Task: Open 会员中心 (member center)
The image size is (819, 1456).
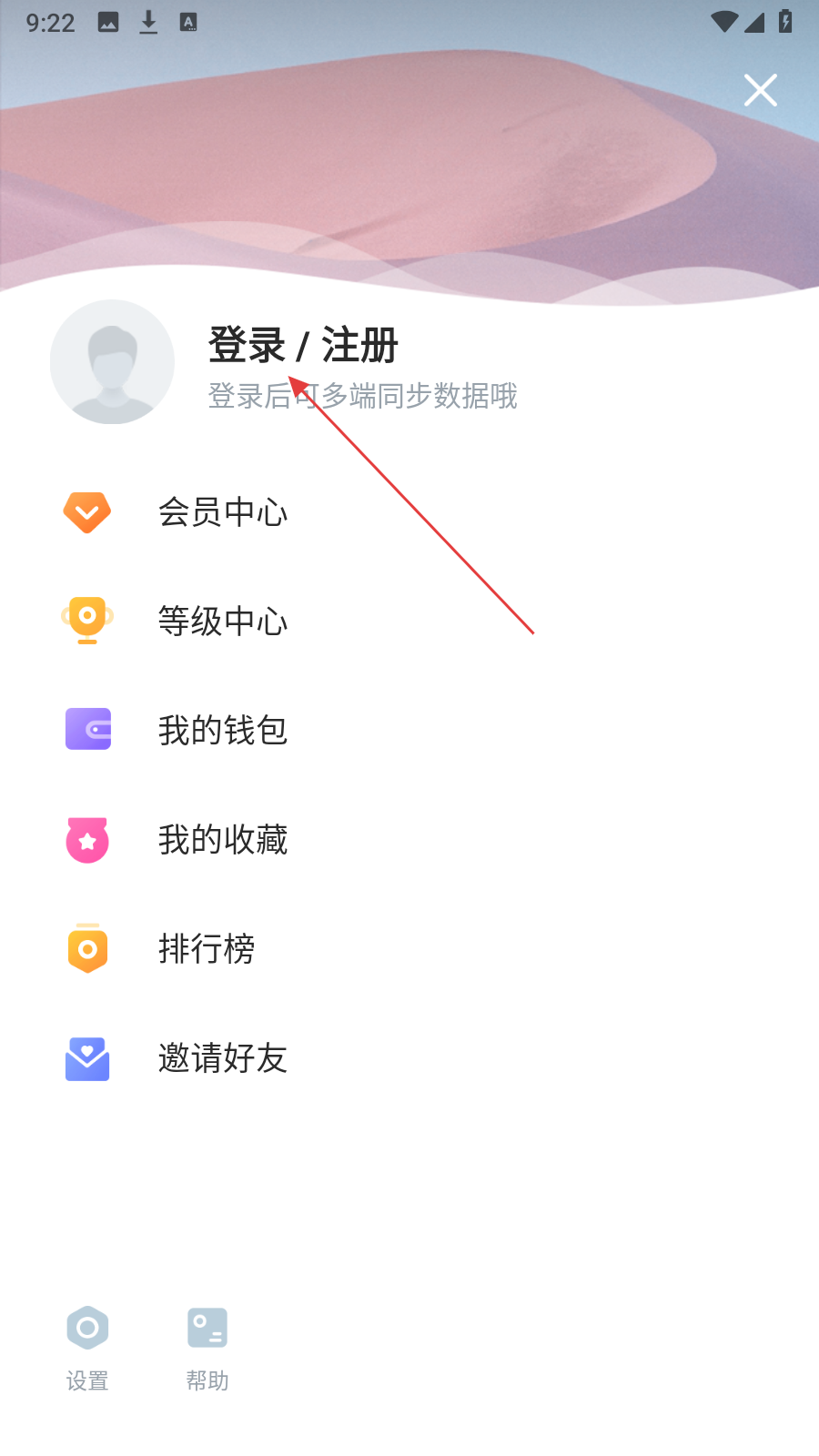Action: click(x=223, y=512)
